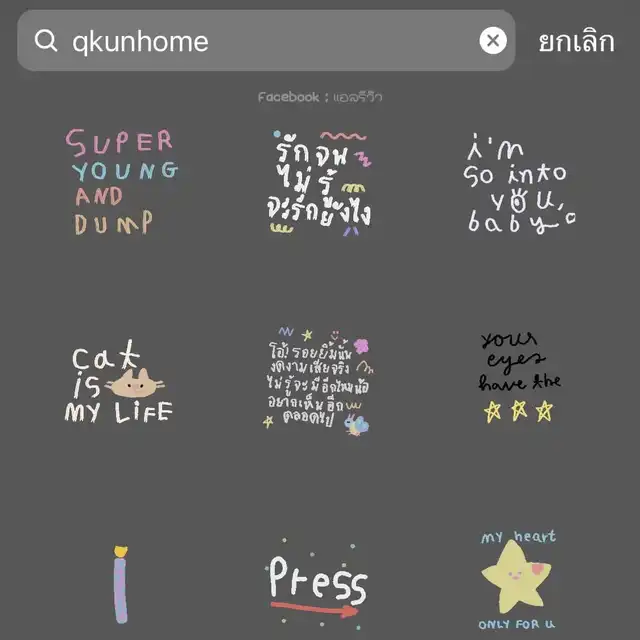Select the 'โอ้! รอยยิ้มนั้น' Thai paragraph sticker
Image resolution: width=640 pixels, height=640 pixels.
(x=318, y=380)
